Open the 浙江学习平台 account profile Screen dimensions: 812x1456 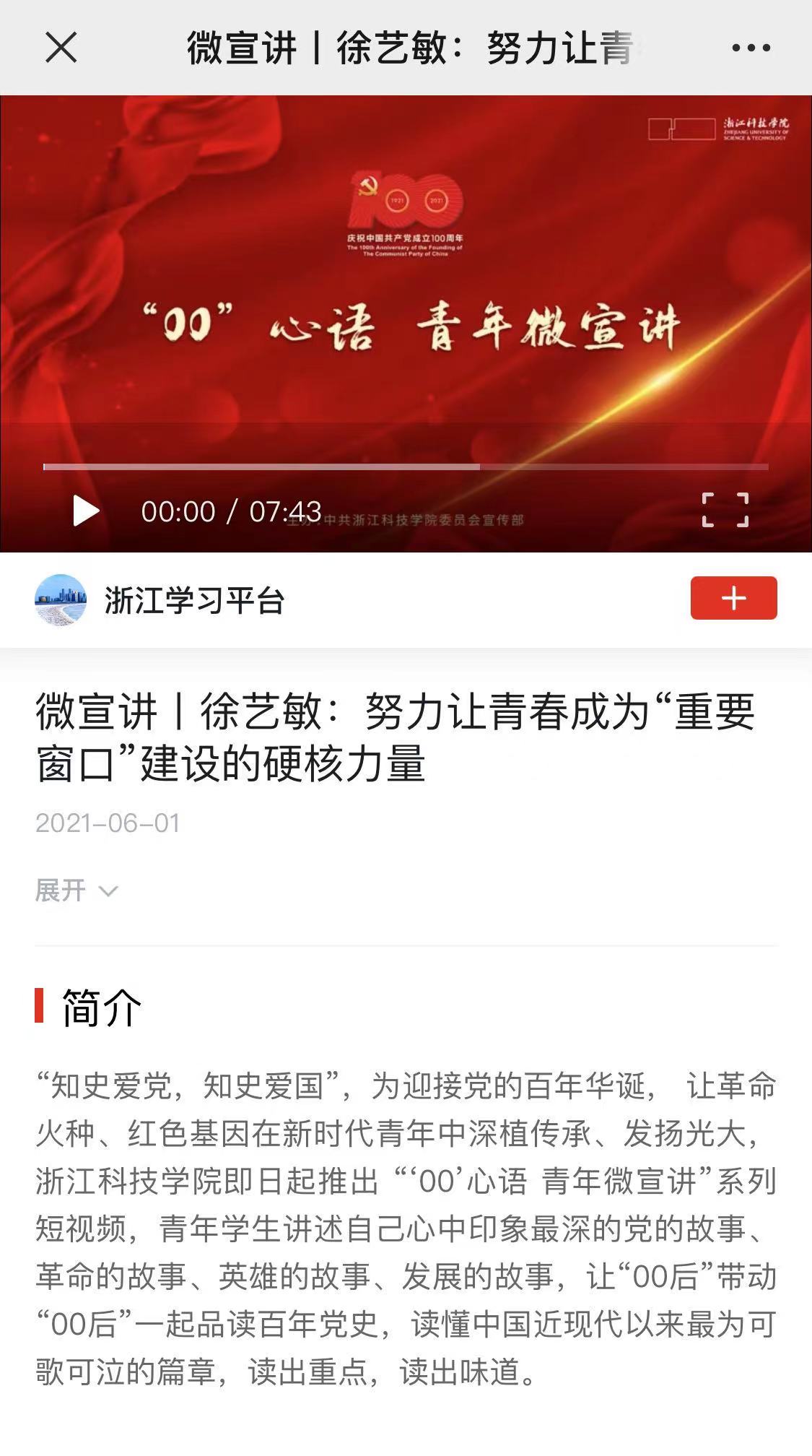point(193,600)
